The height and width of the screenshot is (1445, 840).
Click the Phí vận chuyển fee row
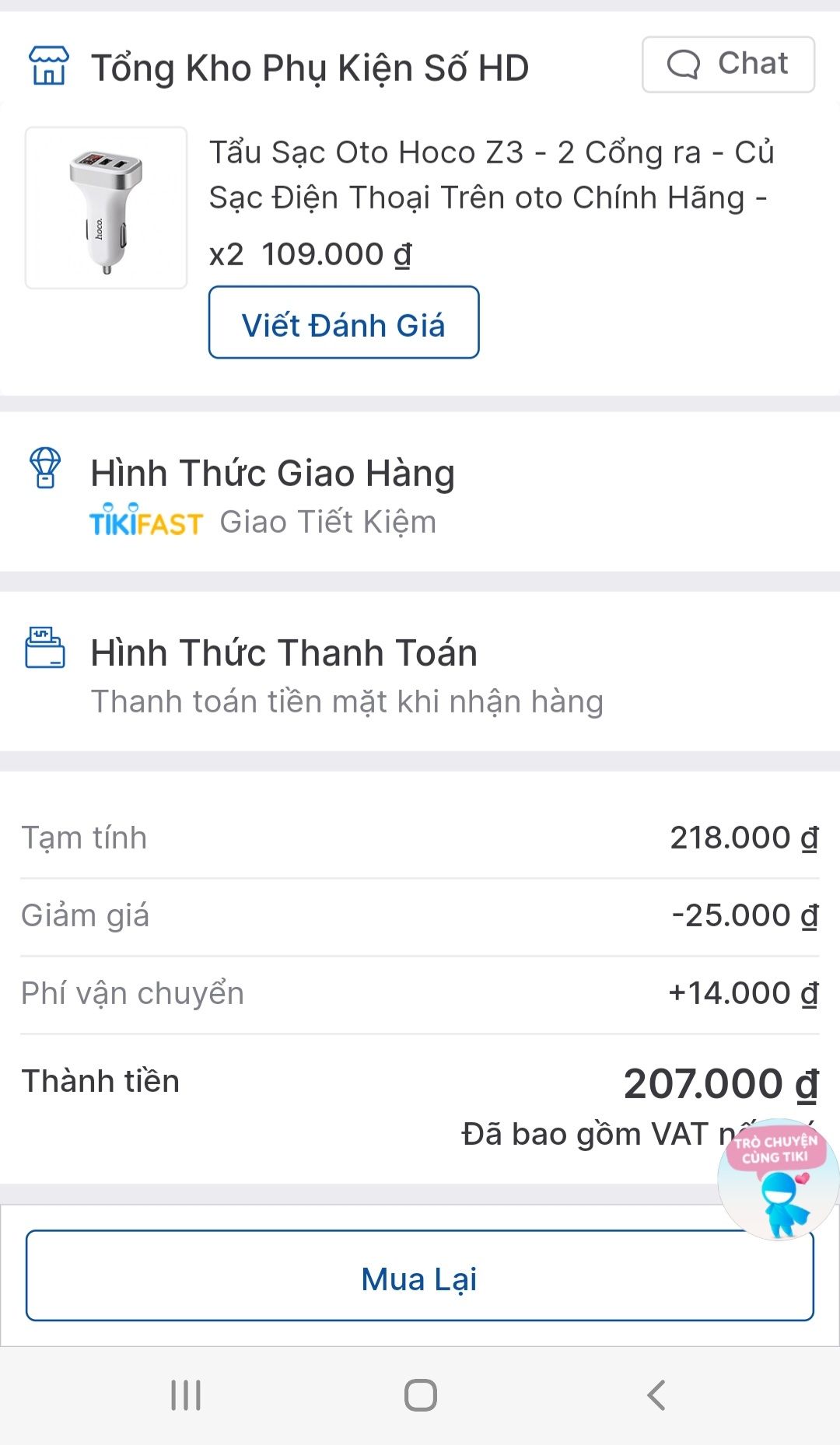(420, 992)
